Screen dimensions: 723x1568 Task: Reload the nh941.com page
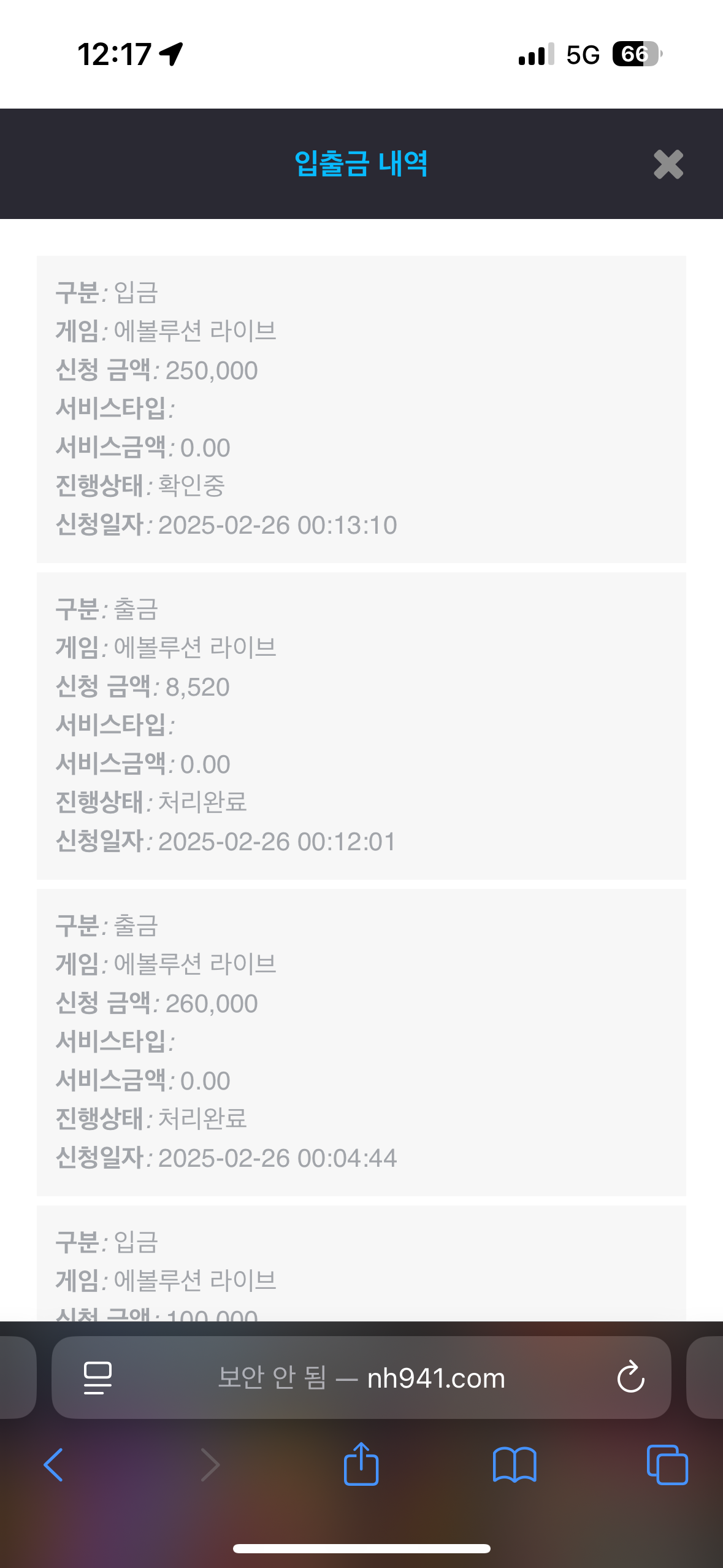(x=630, y=1378)
